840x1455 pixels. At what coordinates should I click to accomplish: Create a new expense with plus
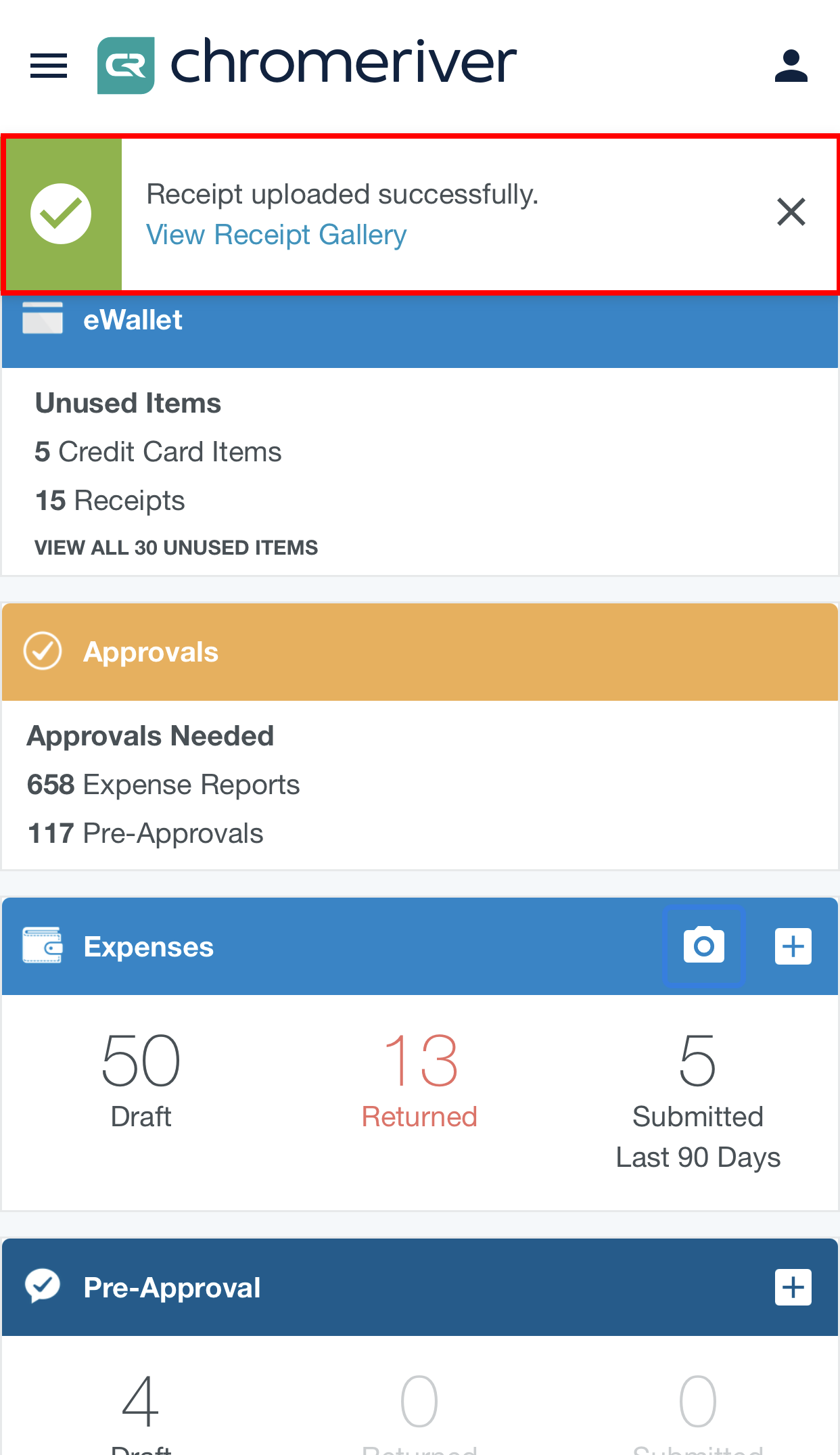(x=793, y=946)
